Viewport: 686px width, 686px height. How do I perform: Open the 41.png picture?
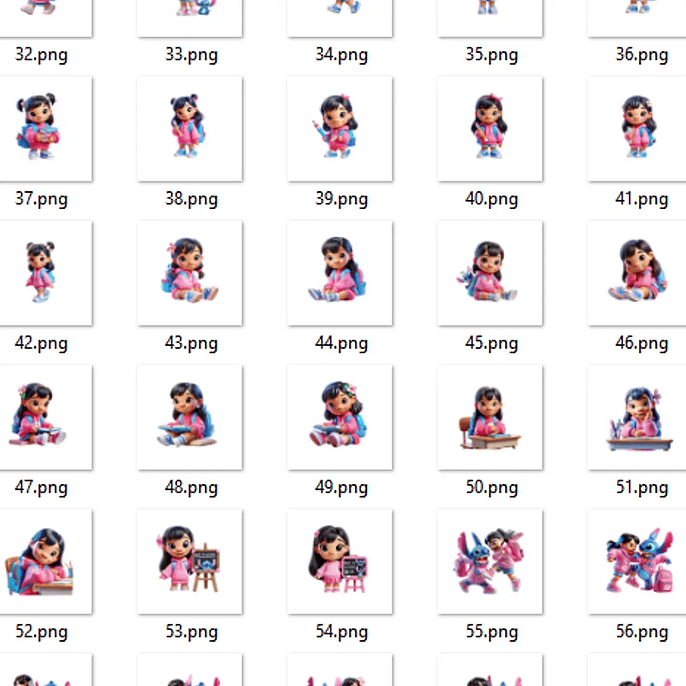638,129
